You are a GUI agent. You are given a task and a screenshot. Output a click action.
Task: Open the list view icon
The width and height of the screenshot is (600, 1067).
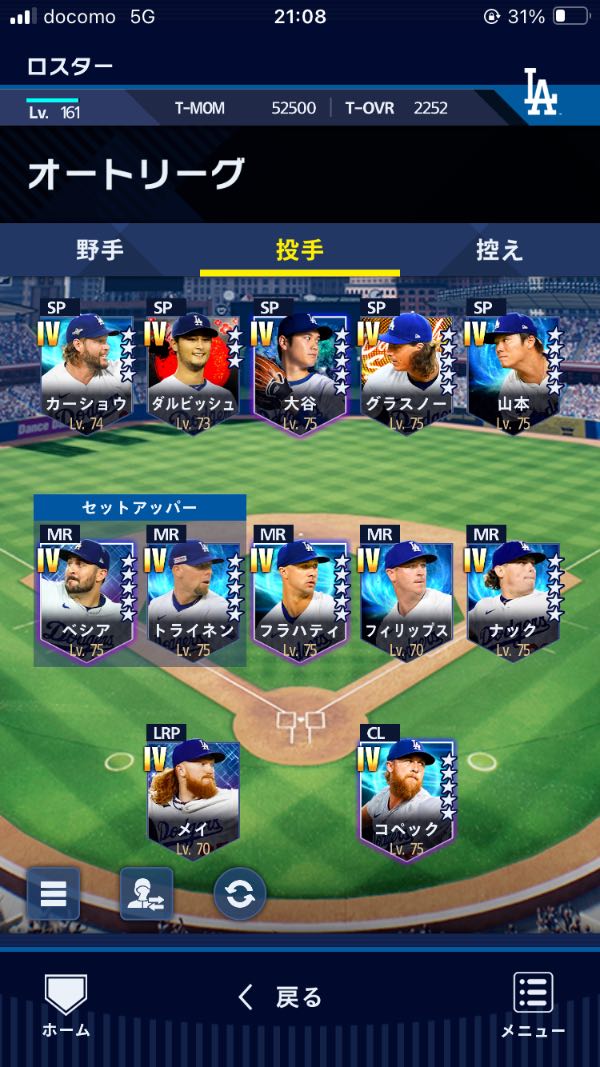coord(53,893)
